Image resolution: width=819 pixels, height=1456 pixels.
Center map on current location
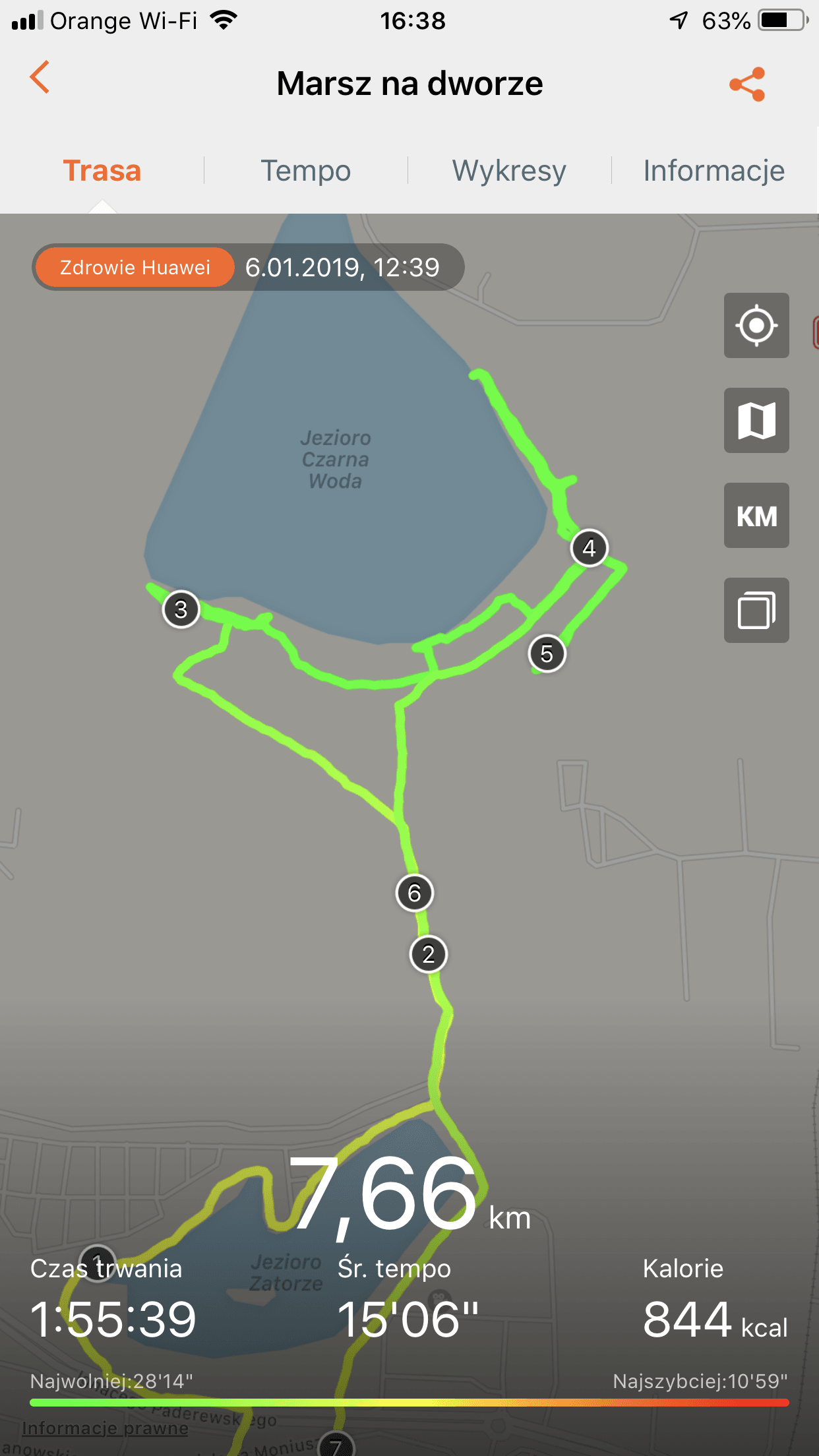click(756, 326)
